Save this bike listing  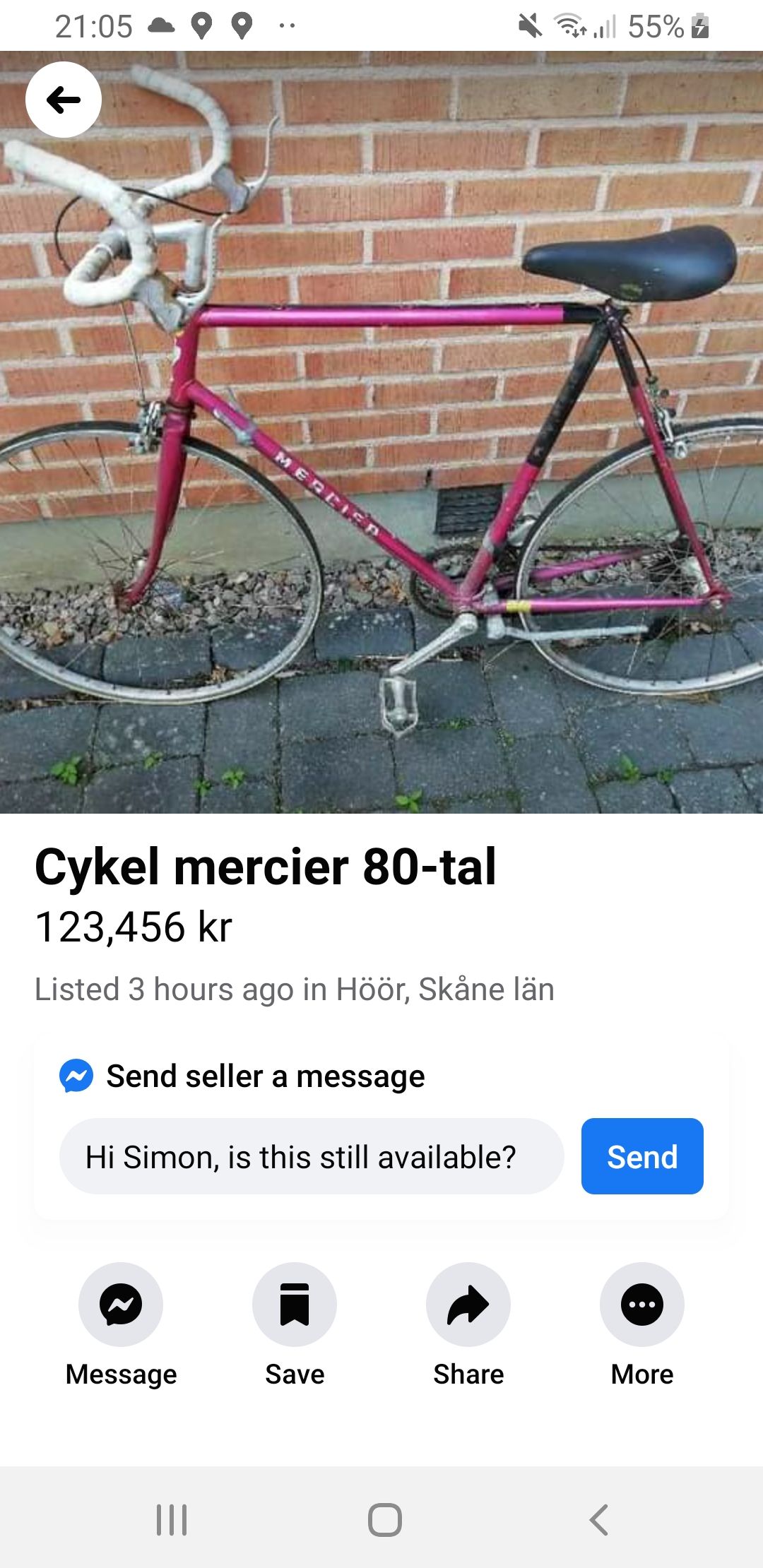pos(295,1305)
